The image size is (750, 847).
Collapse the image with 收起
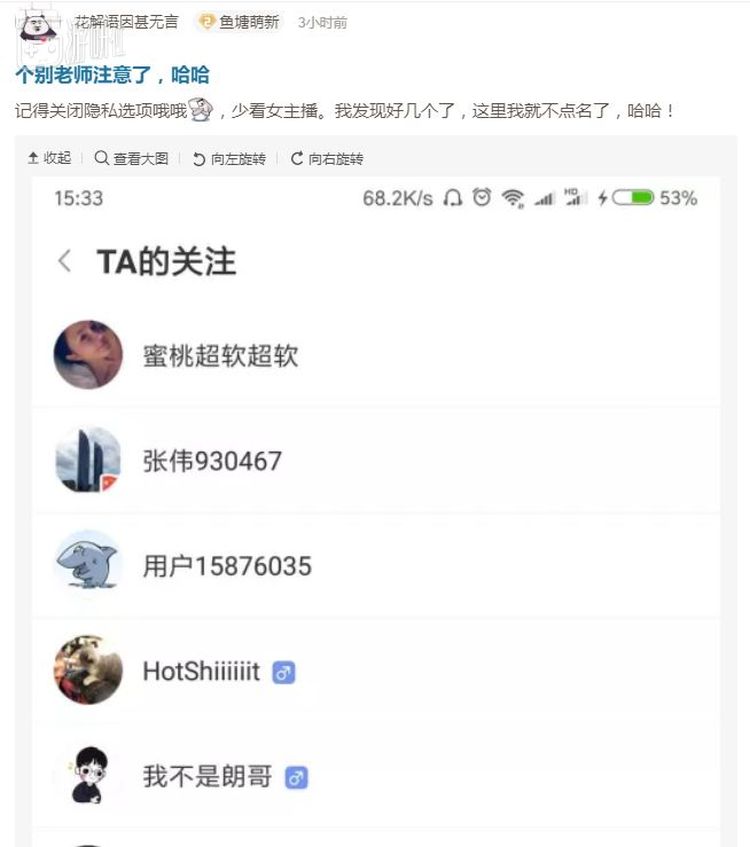[x=49, y=158]
